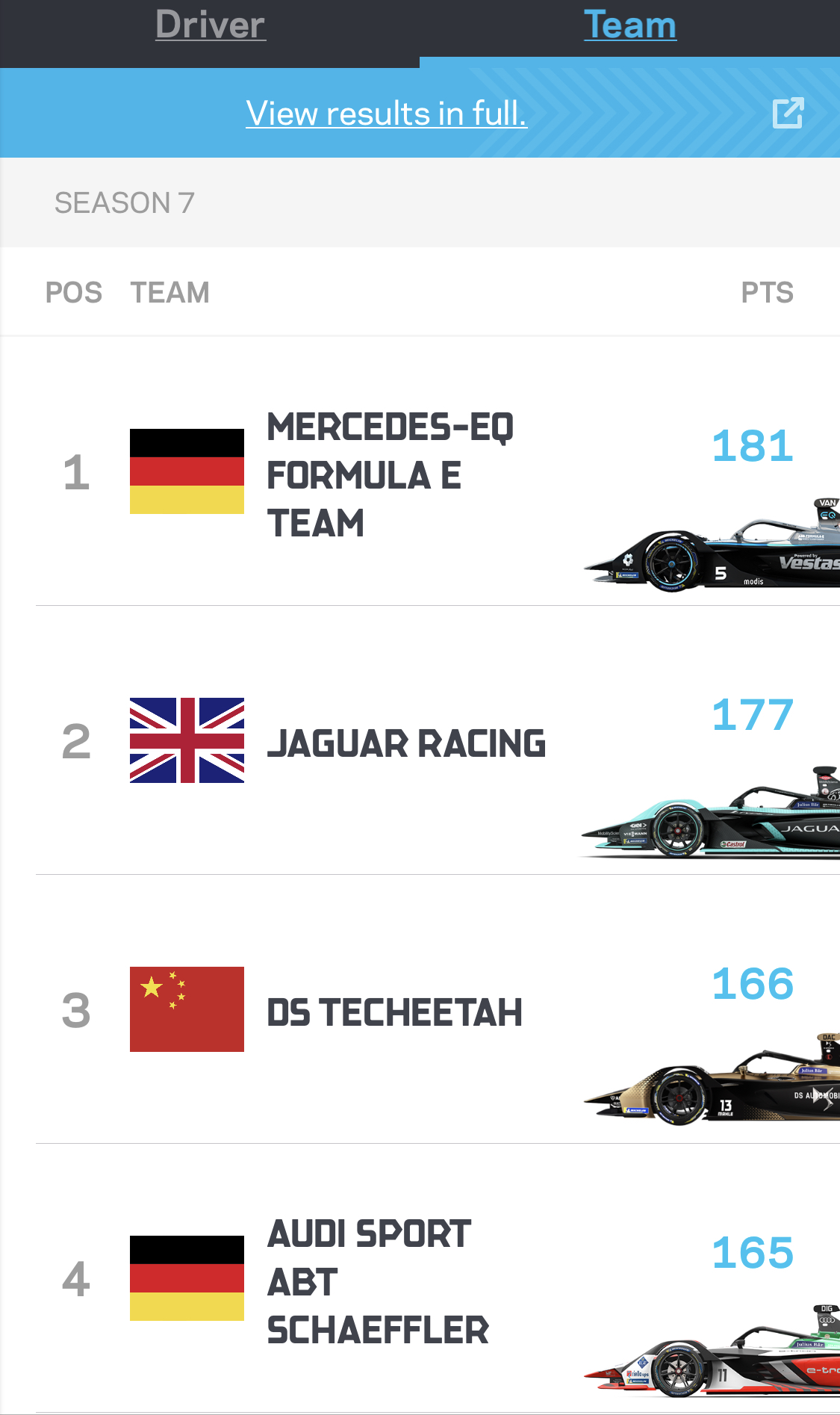
Task: Switch to the Driver tab
Action: click(210, 25)
